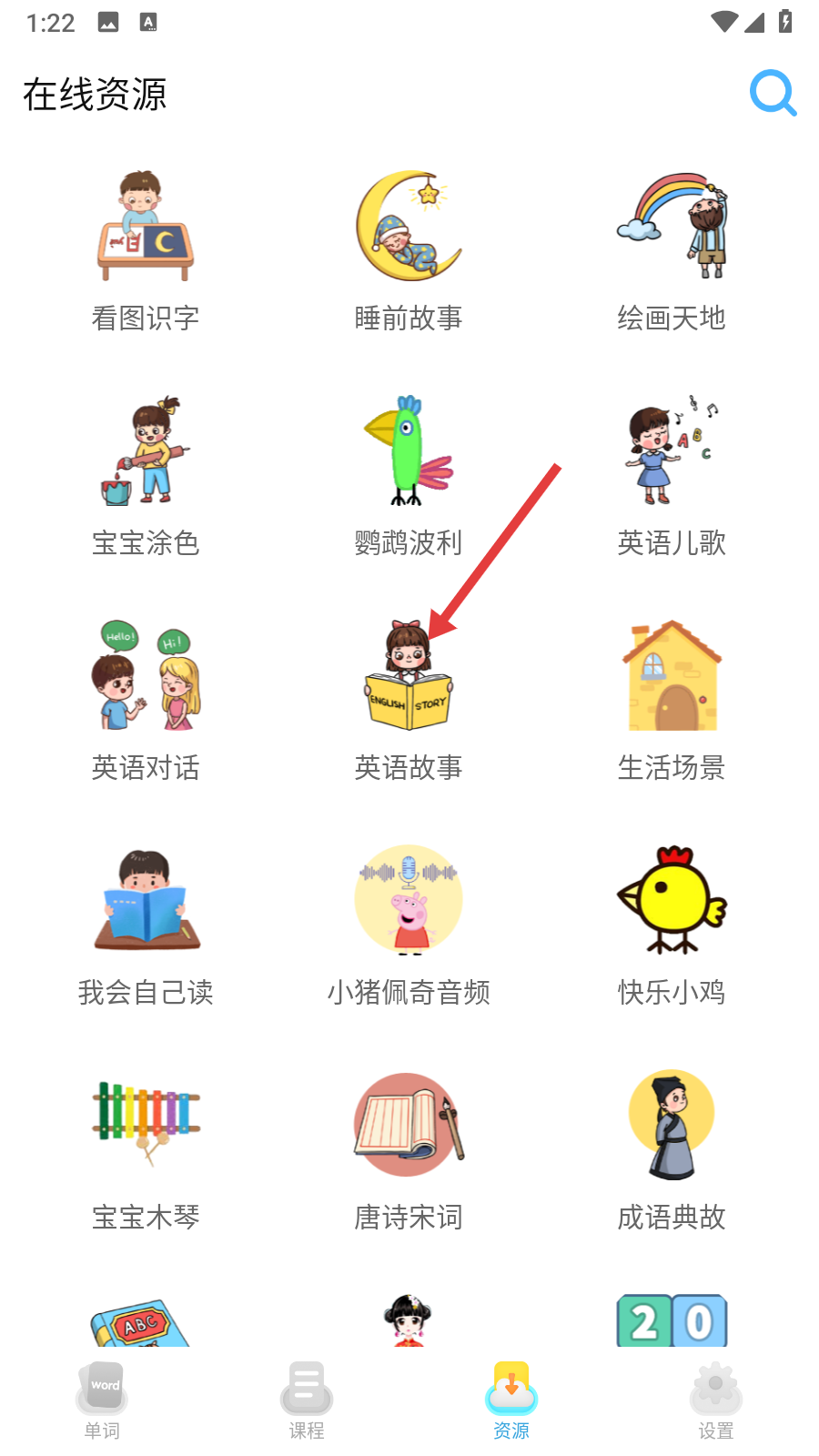819x1456 pixels.
Task: Open the search icon
Action: tap(773, 93)
